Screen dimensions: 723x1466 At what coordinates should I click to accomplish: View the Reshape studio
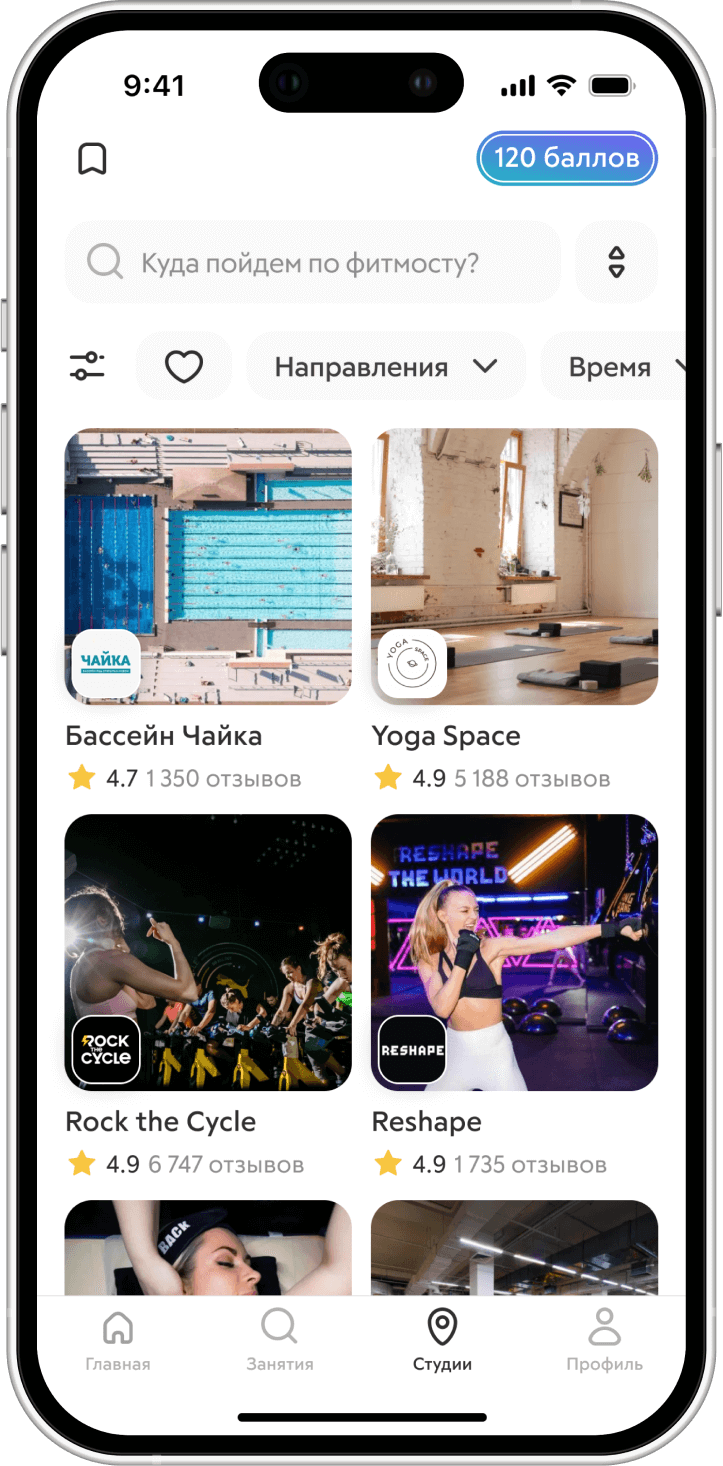click(x=514, y=952)
